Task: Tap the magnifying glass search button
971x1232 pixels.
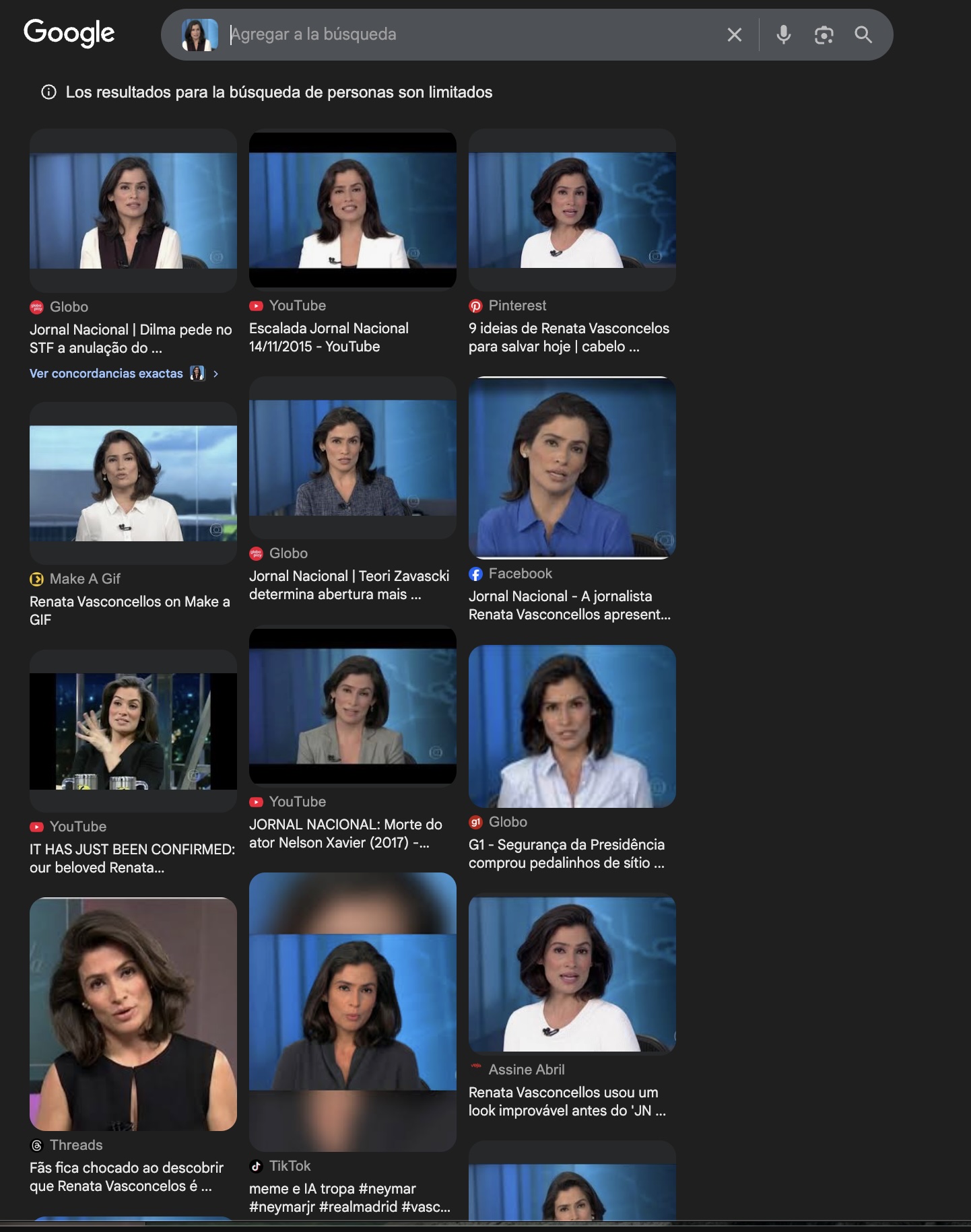Action: 863,34
